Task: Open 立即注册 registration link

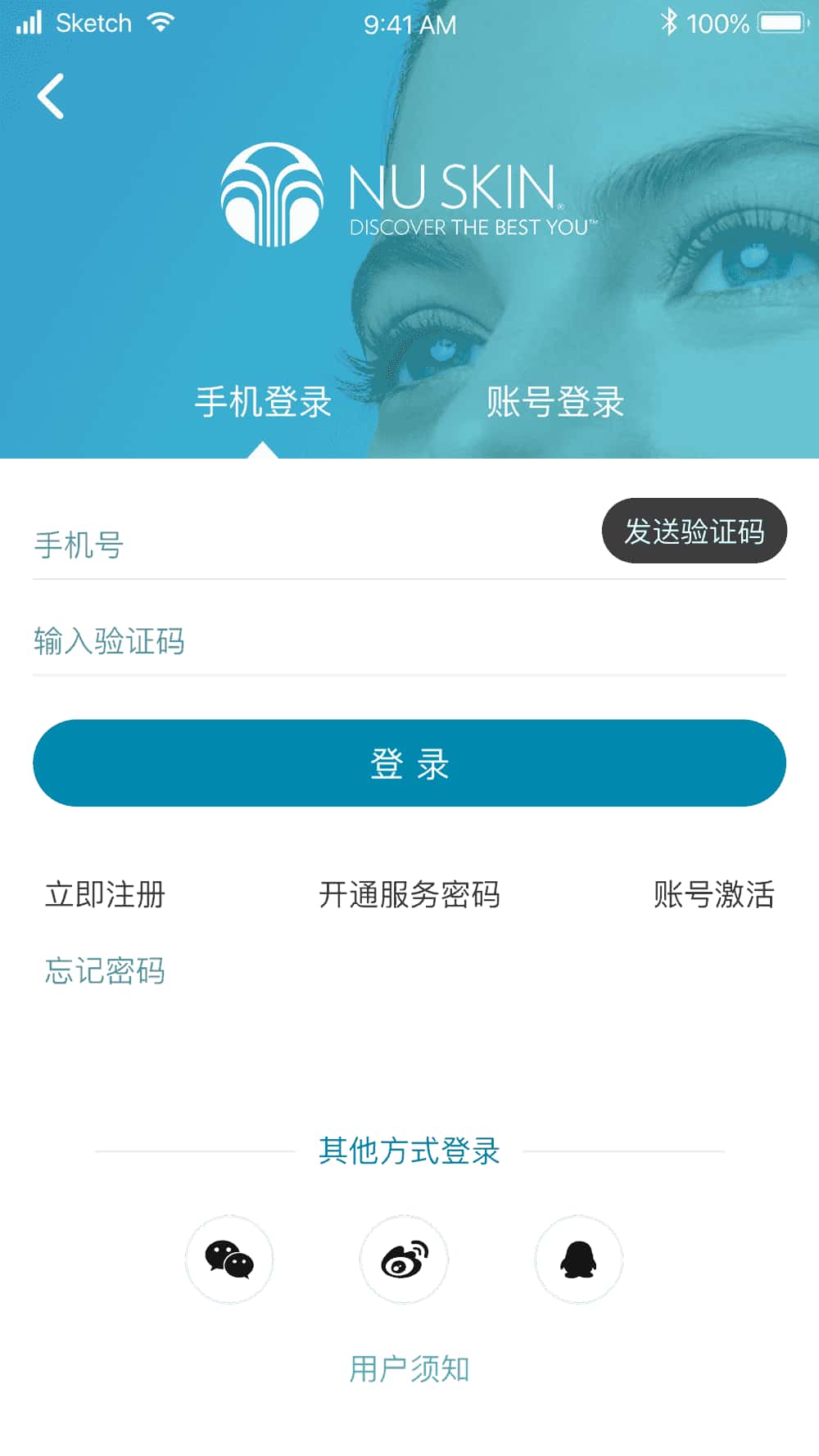Action: [x=103, y=896]
